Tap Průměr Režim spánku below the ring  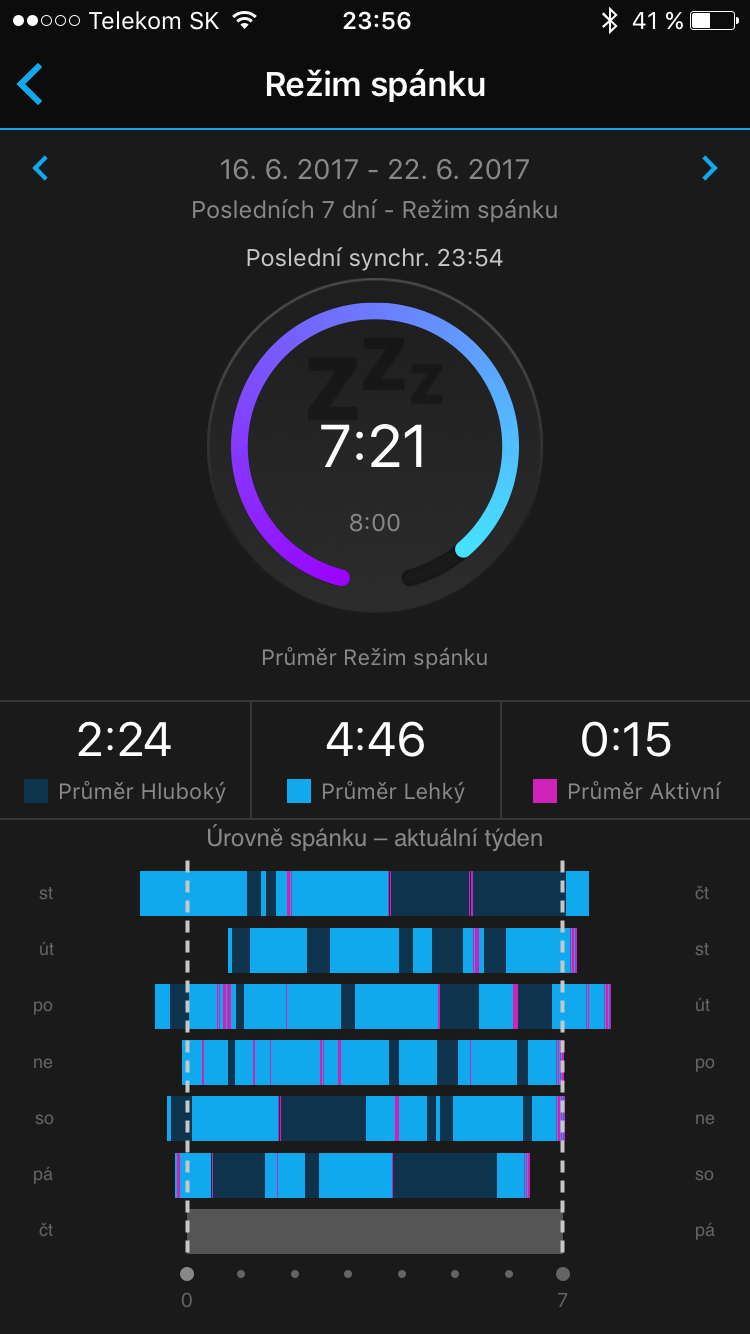(375, 657)
